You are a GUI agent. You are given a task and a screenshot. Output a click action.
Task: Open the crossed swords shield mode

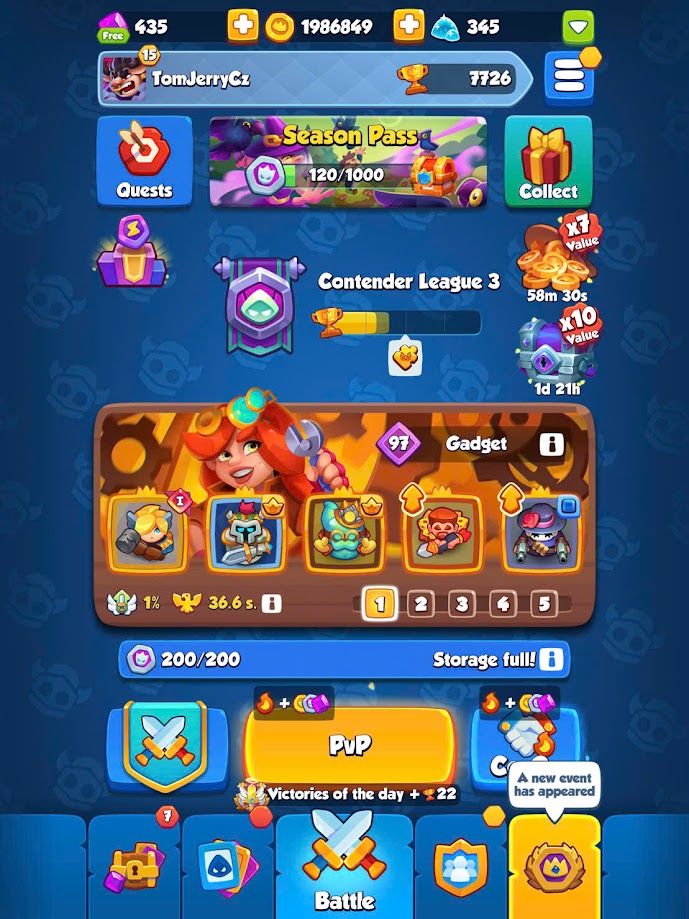tap(163, 745)
